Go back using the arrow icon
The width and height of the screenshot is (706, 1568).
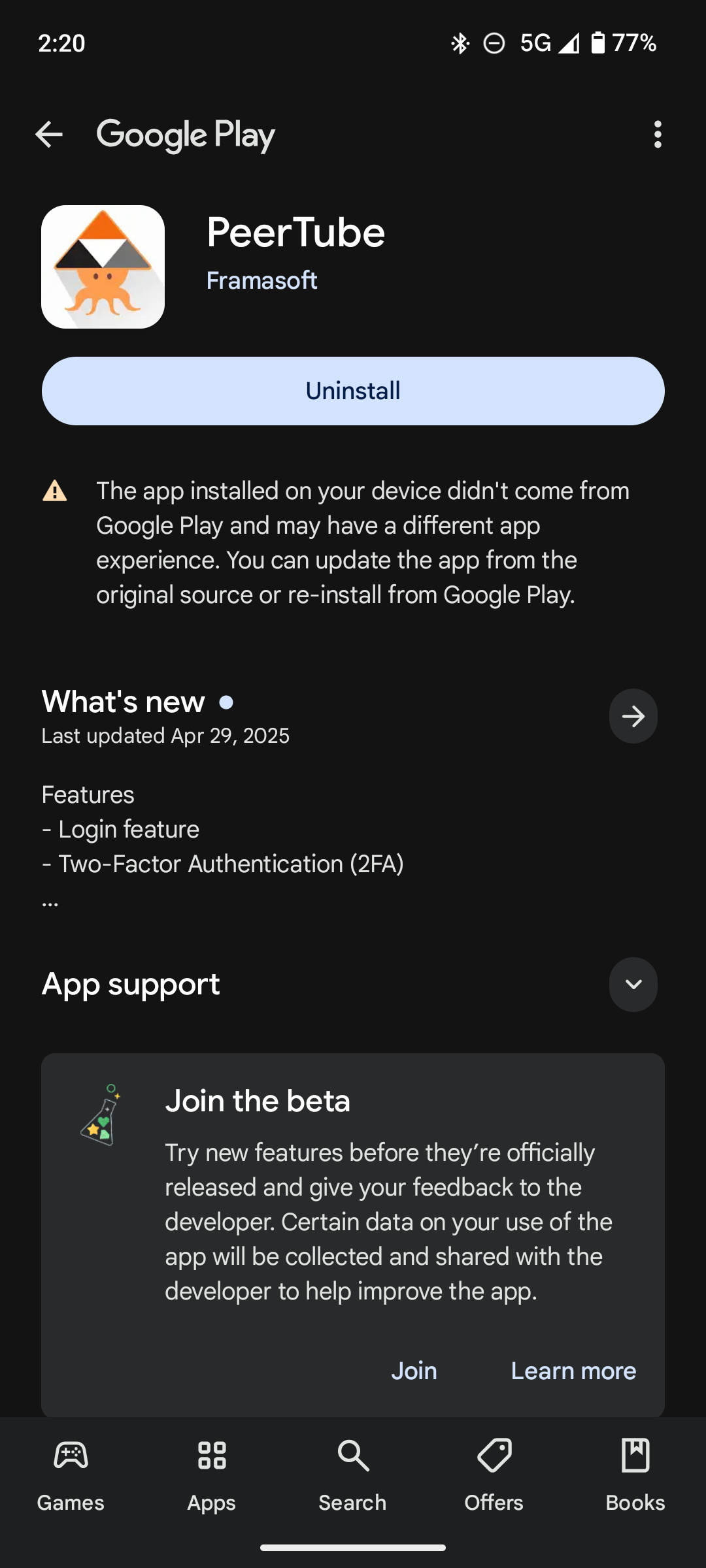click(x=49, y=135)
